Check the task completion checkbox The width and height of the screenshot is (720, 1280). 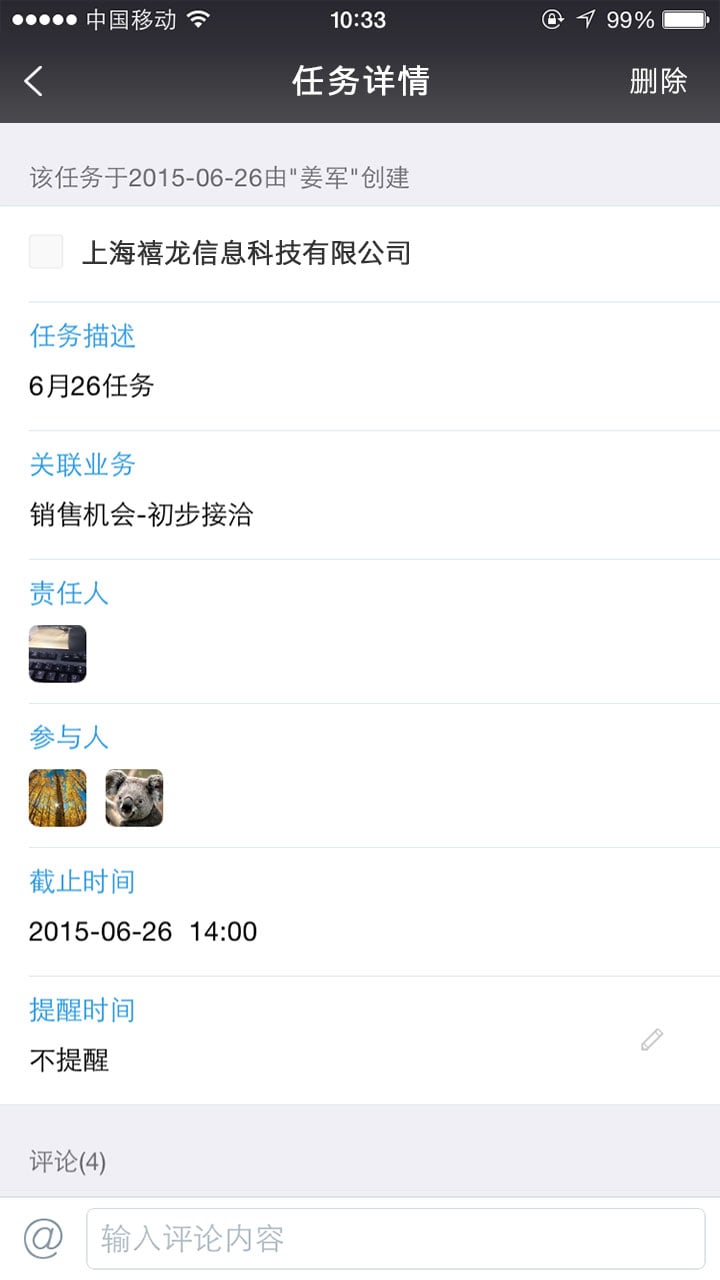46,252
